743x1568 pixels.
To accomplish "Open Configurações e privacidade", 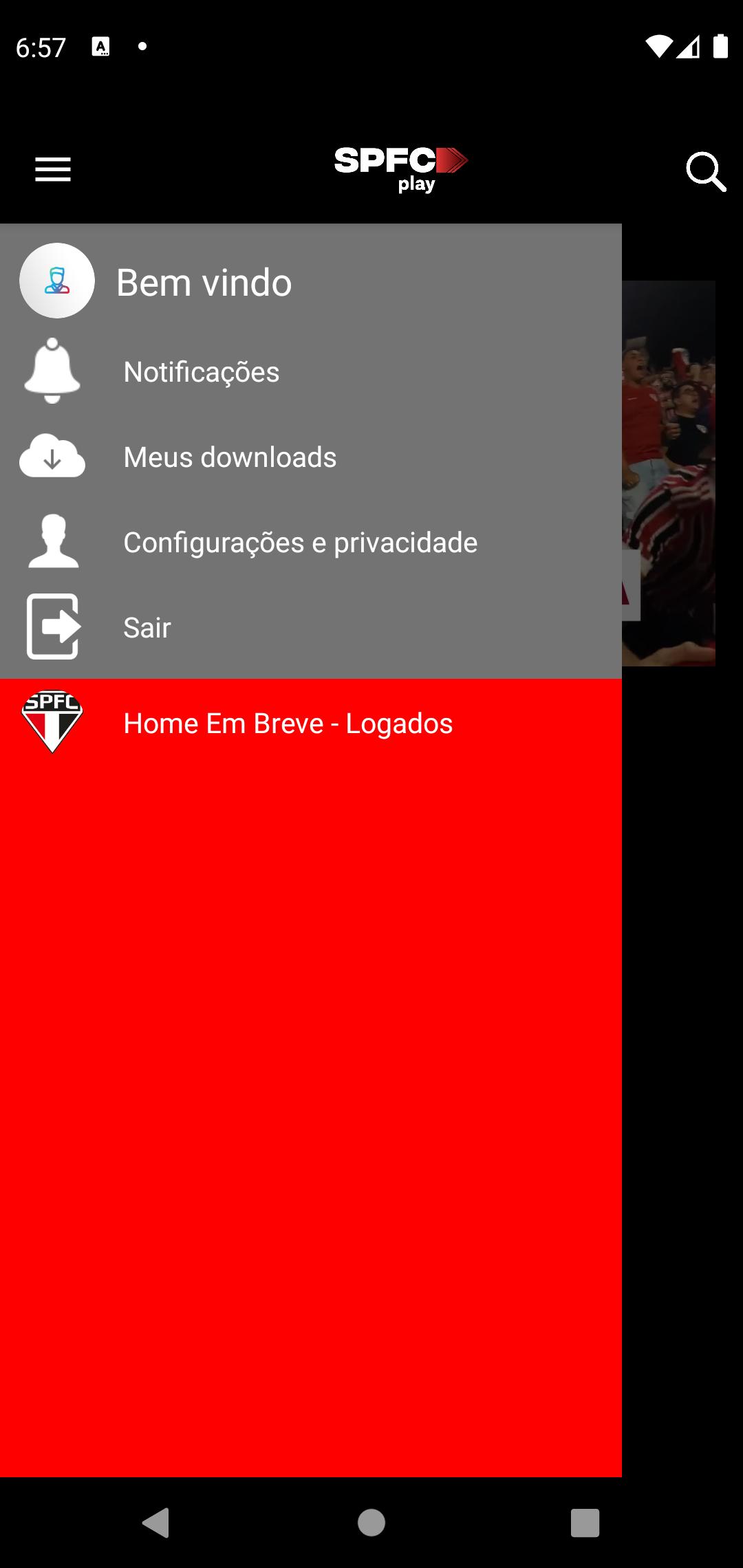I will [311, 543].
